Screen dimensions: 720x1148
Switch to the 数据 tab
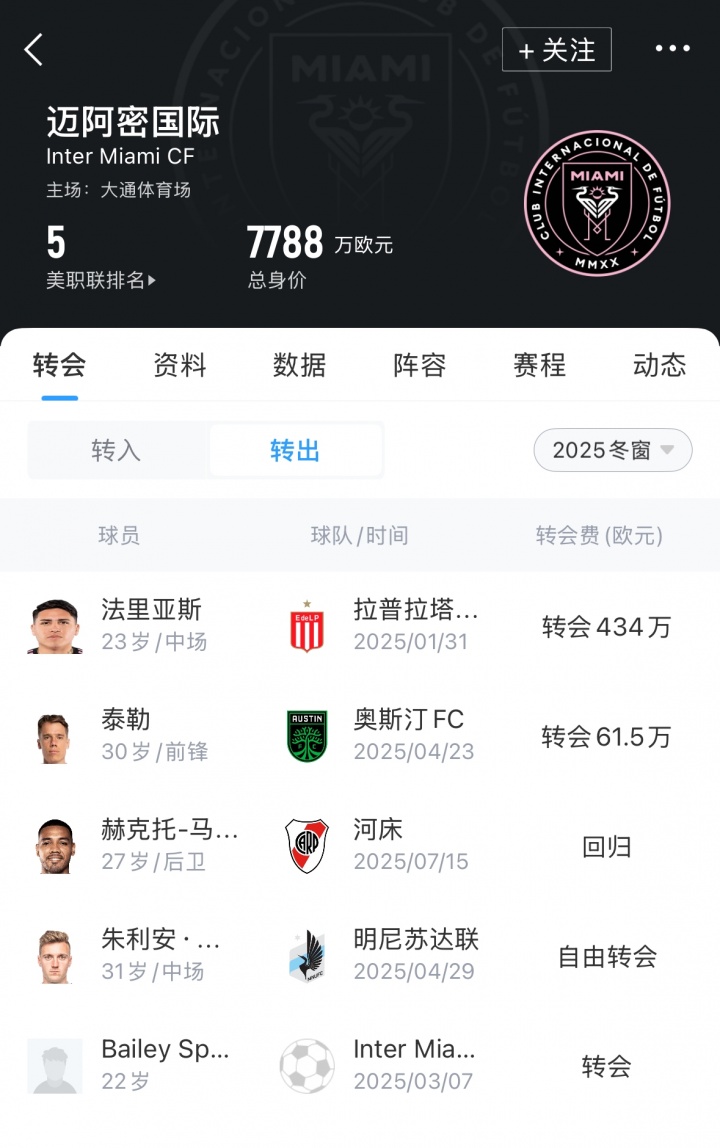[300, 366]
